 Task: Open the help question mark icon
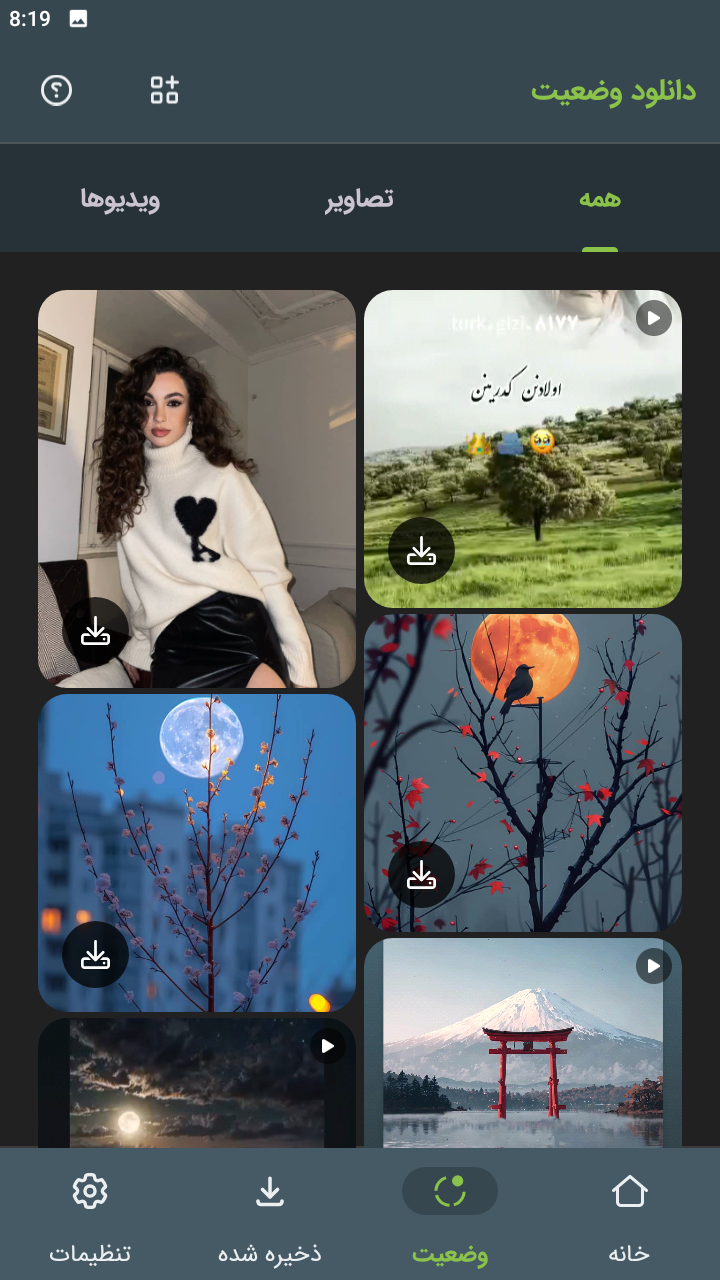point(56,90)
